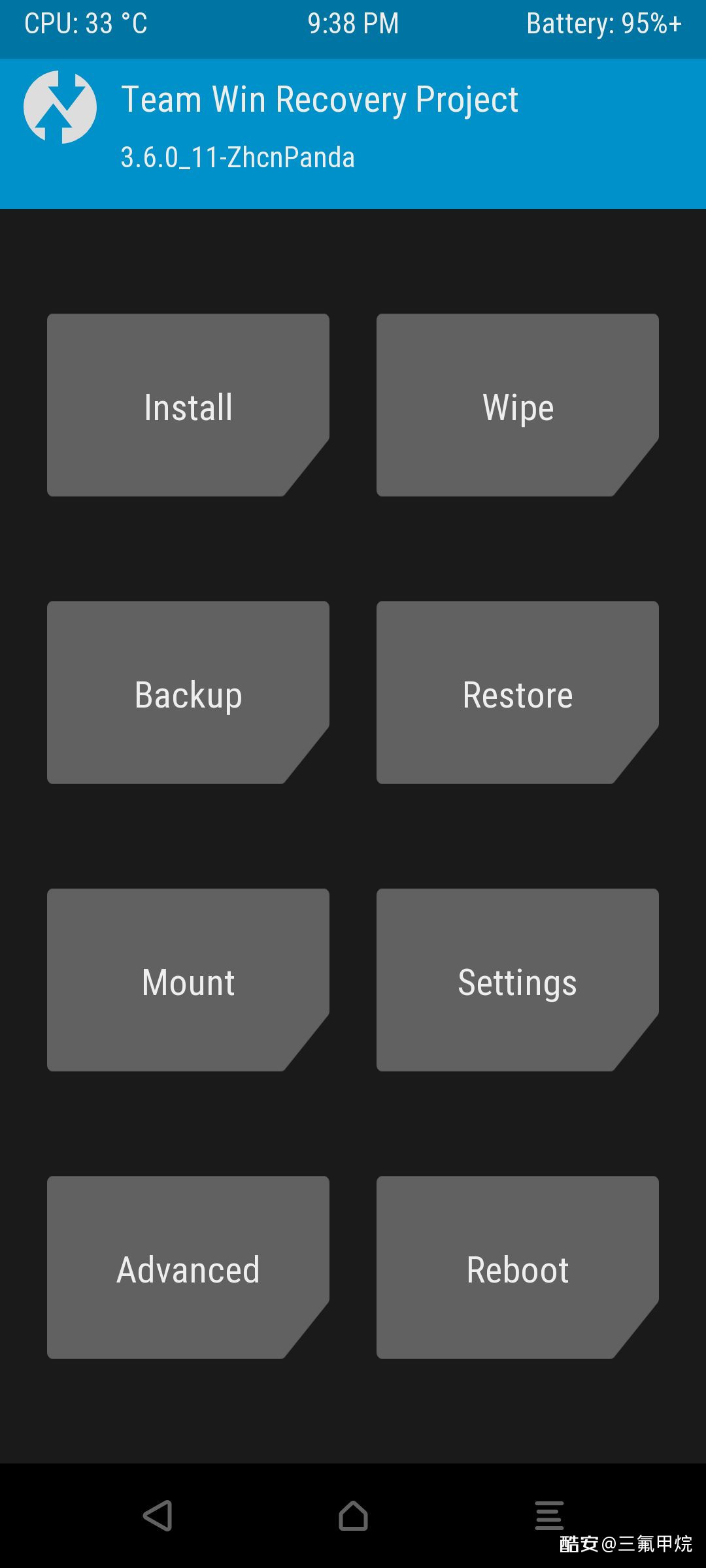Viewport: 706px width, 1568px height.
Task: Open TWRP Settings
Action: click(518, 980)
